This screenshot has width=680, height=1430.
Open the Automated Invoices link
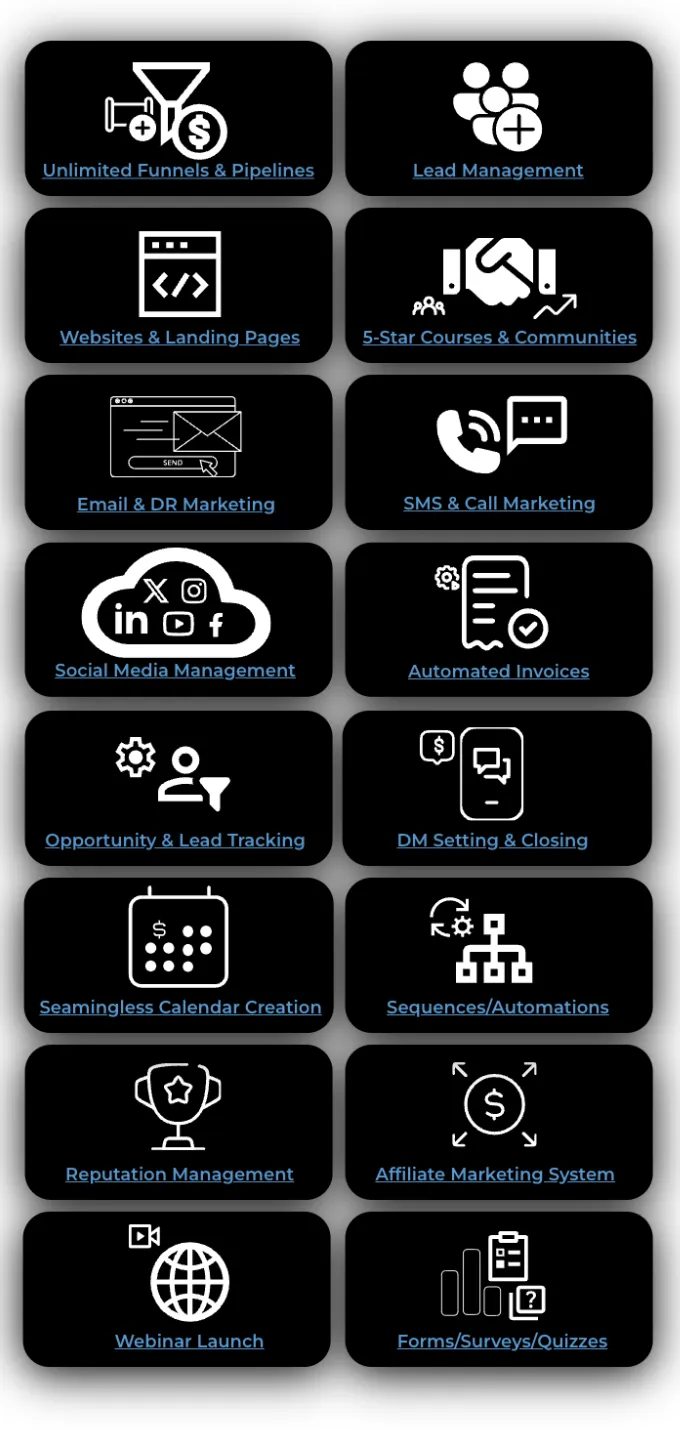click(498, 671)
